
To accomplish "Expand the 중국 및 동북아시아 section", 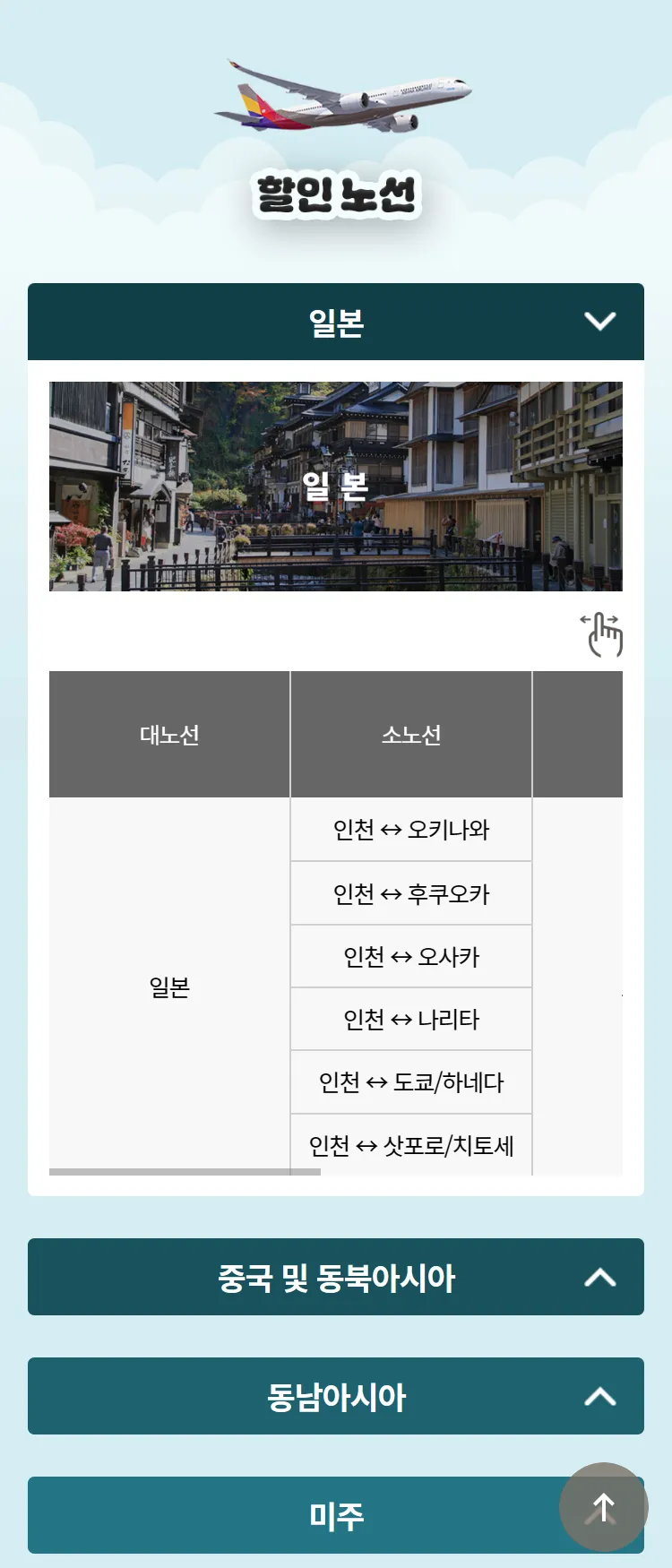I will click(x=335, y=1277).
